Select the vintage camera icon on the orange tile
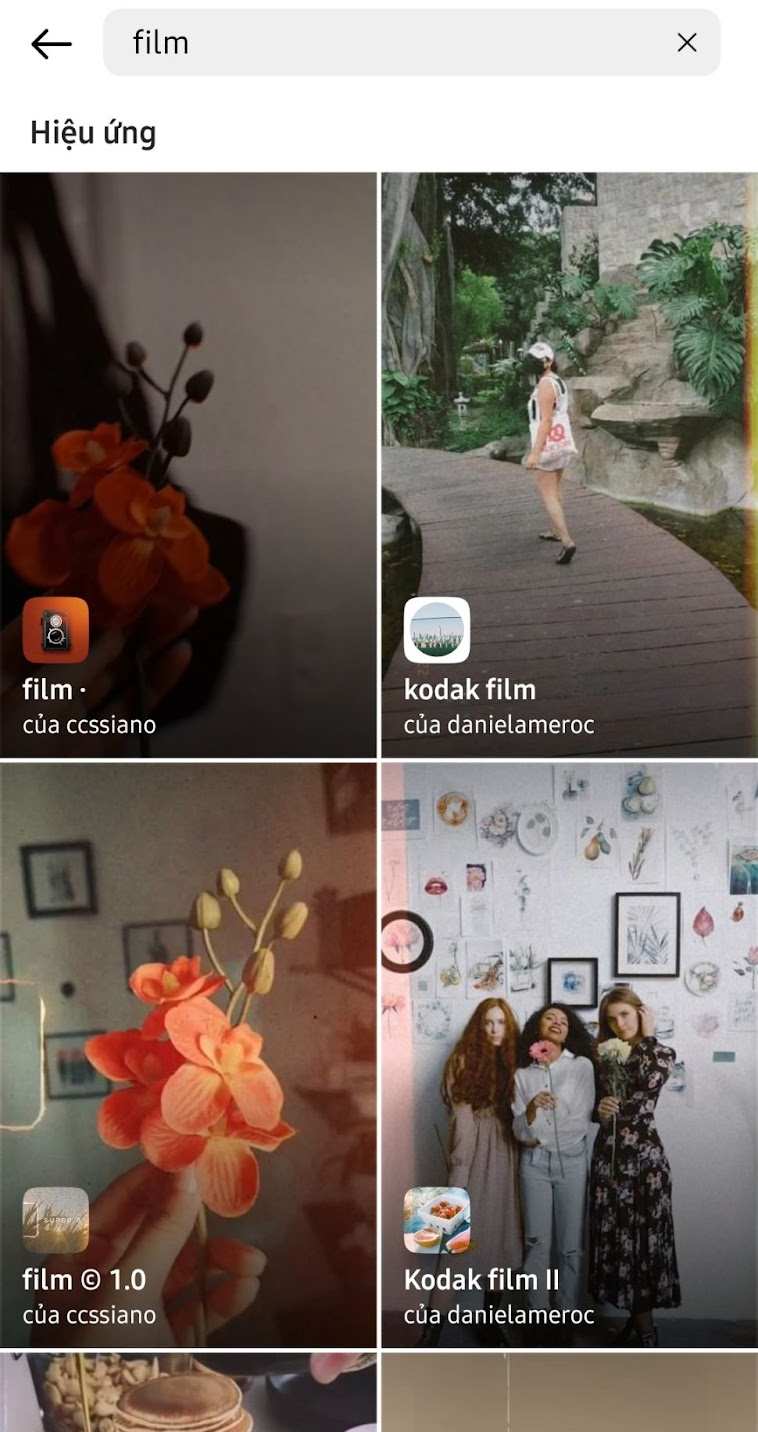This screenshot has width=758, height=1432. coord(55,630)
